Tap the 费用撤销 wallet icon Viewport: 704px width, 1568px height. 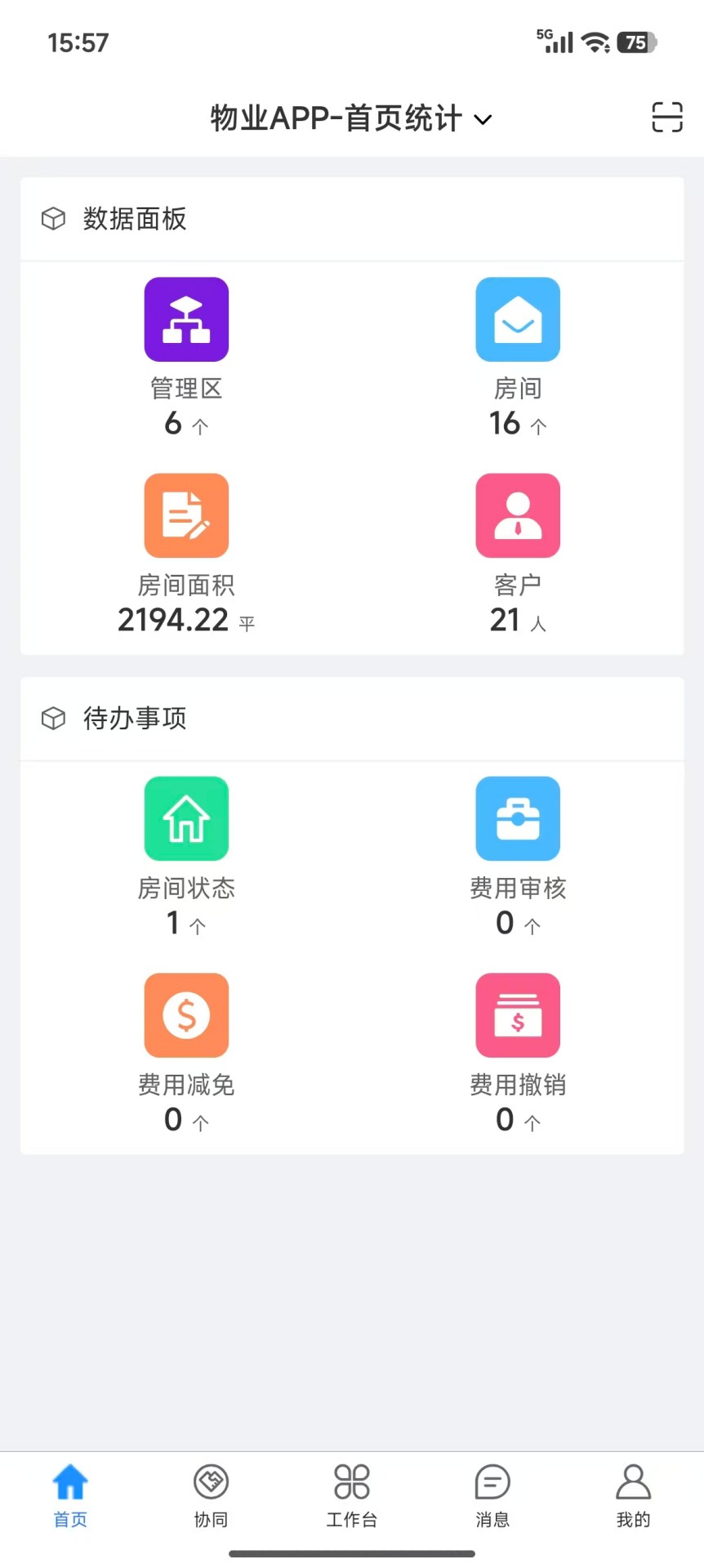pyautogui.click(x=518, y=1015)
